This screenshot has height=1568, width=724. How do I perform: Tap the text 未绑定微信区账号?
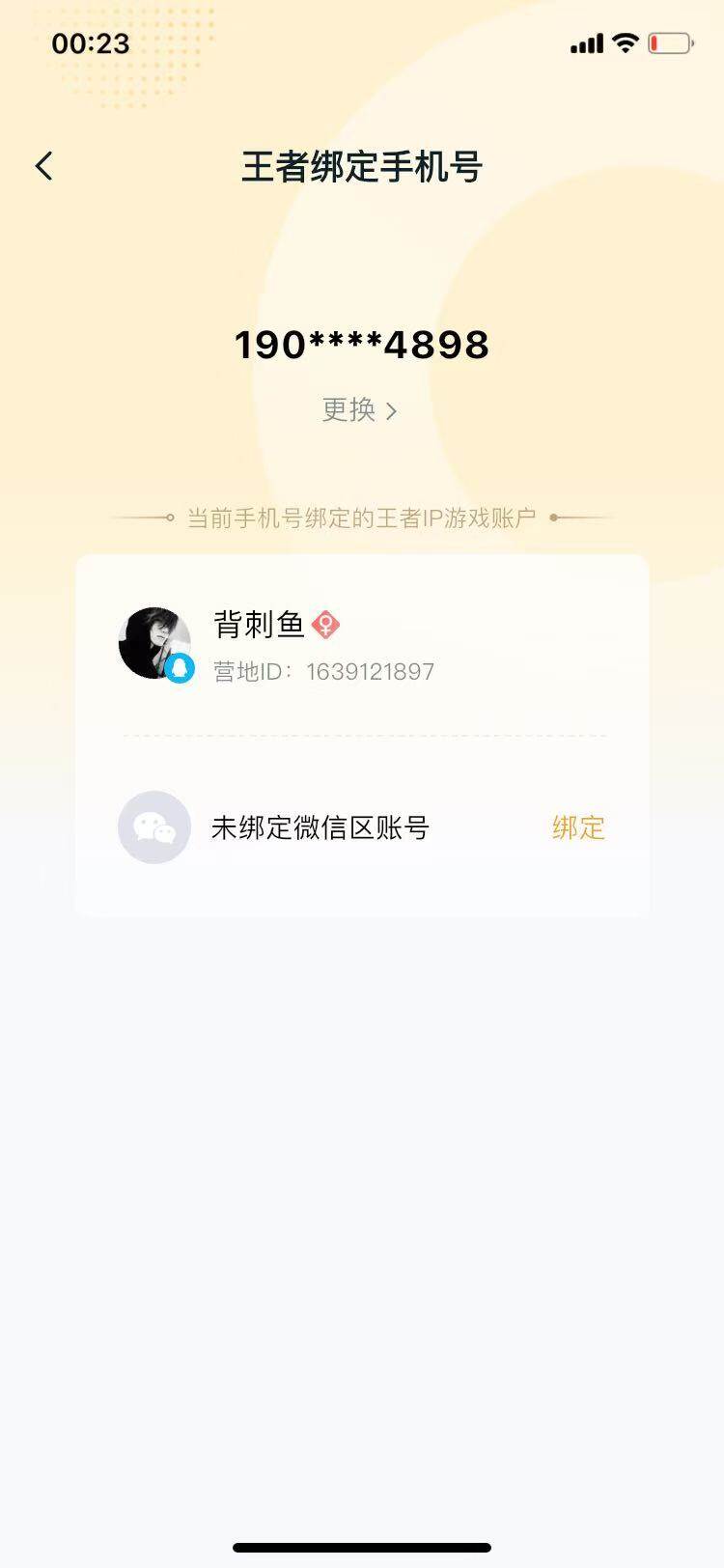[x=319, y=827]
